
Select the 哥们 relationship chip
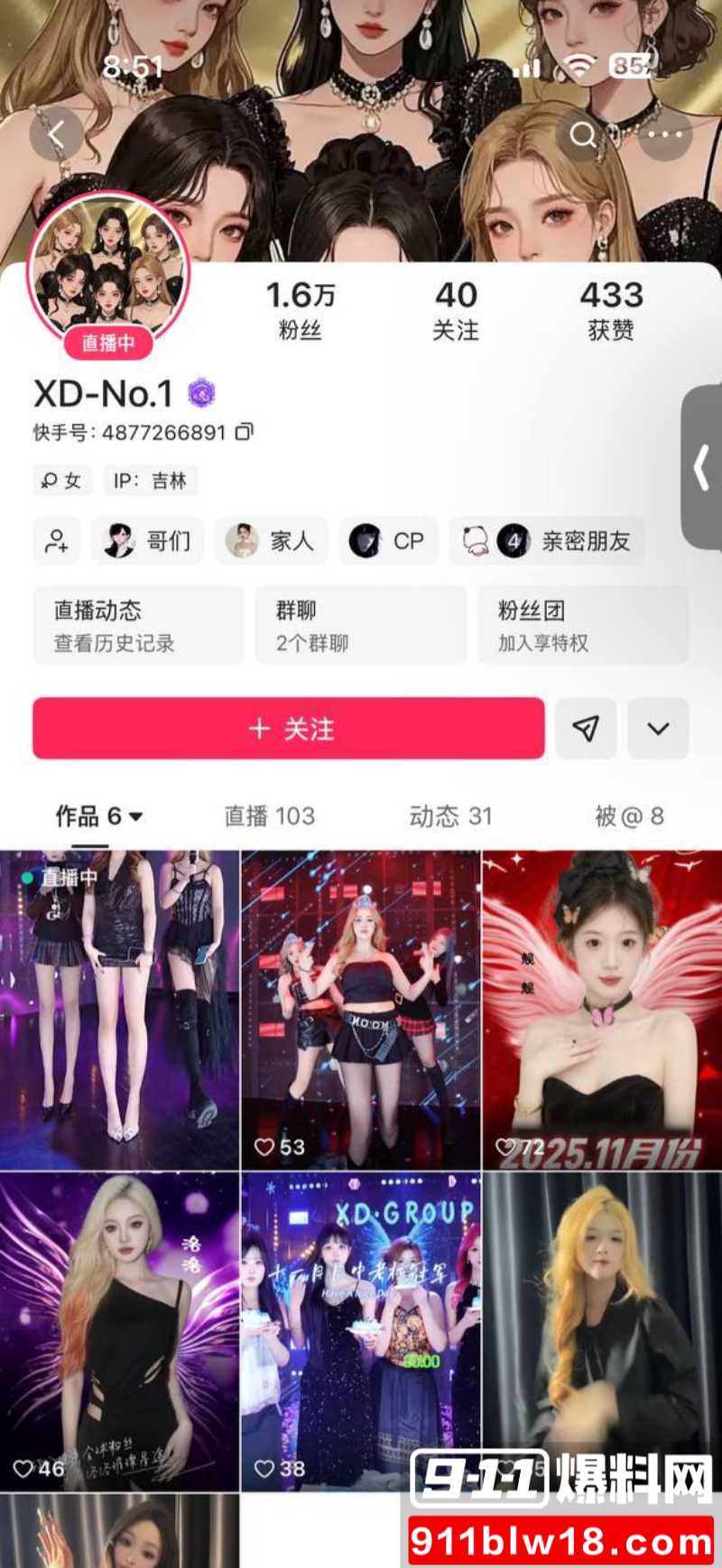147,540
